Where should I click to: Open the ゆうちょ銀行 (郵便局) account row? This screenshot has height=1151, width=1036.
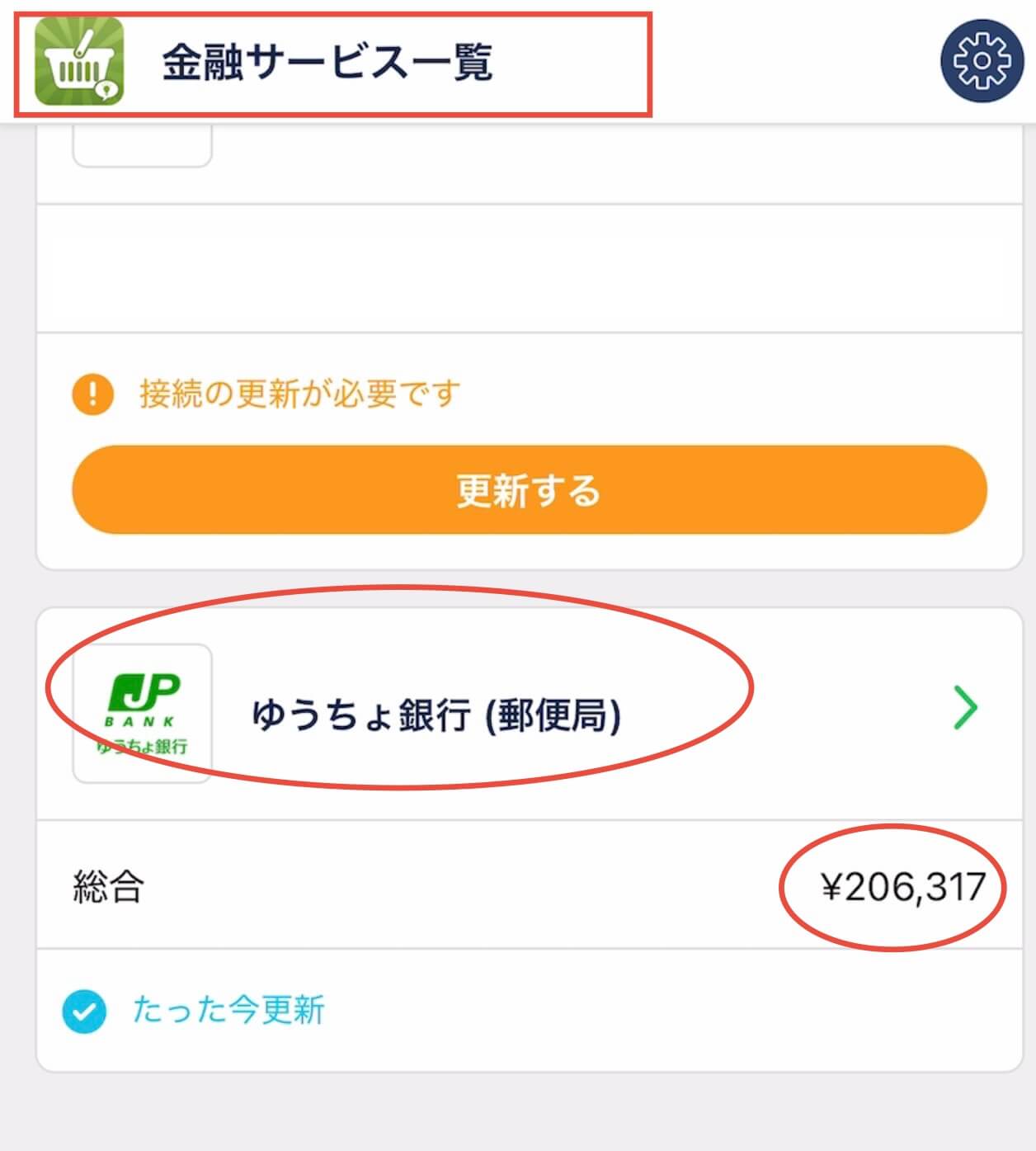point(528,713)
